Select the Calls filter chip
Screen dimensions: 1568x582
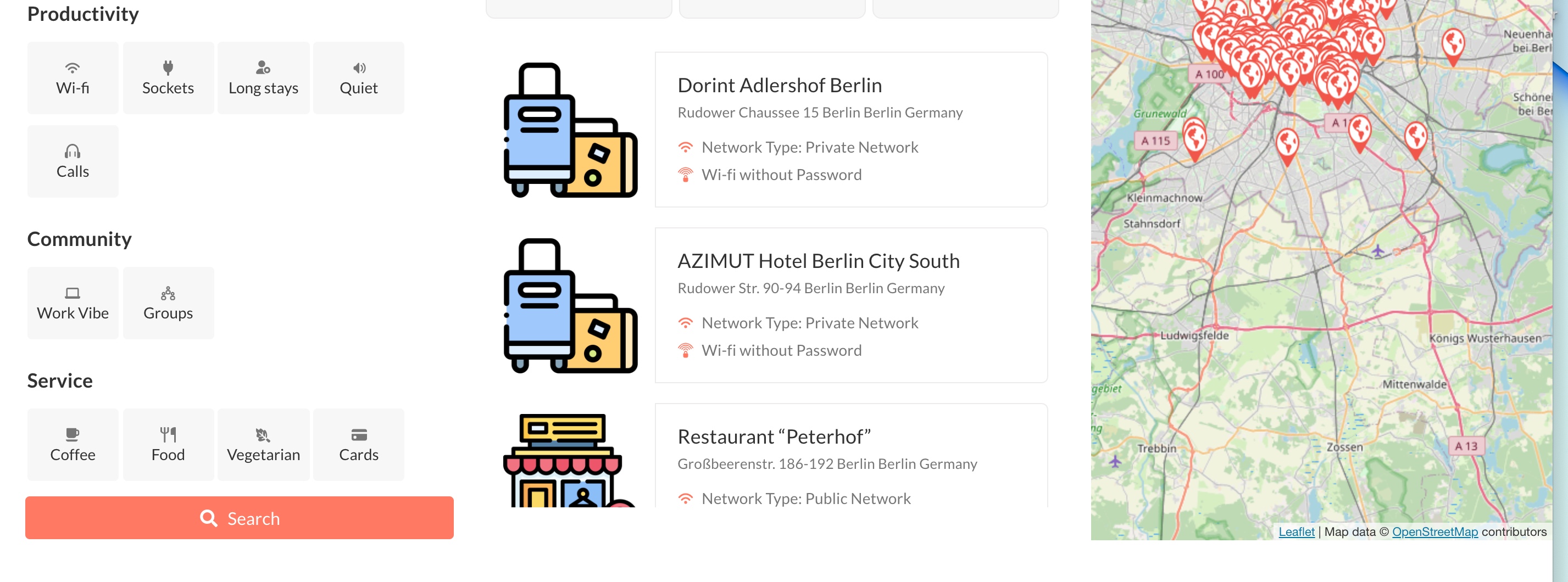(73, 161)
